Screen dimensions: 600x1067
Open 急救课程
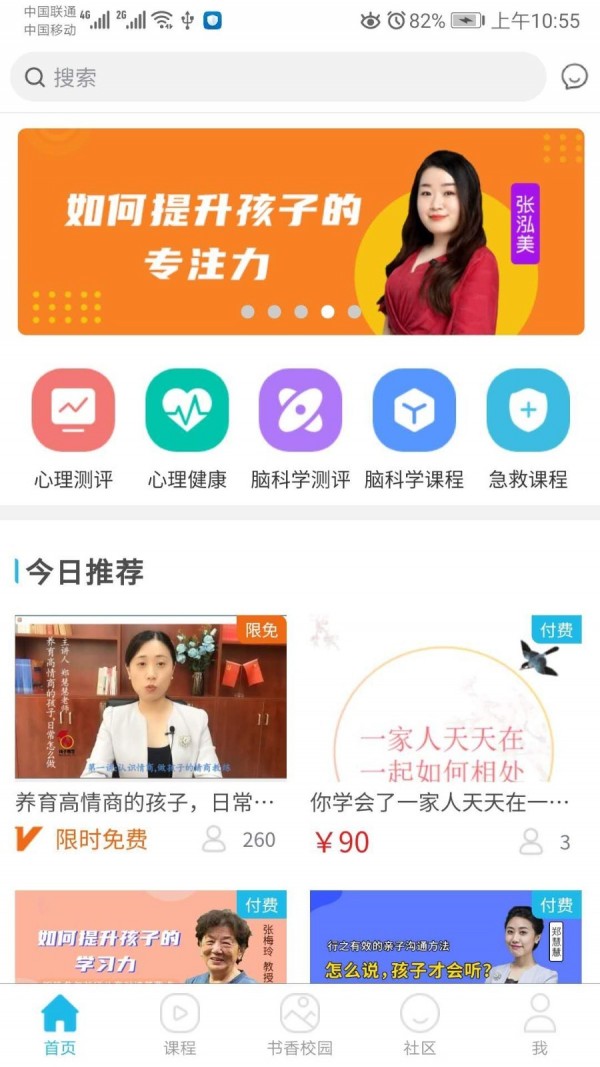(528, 429)
